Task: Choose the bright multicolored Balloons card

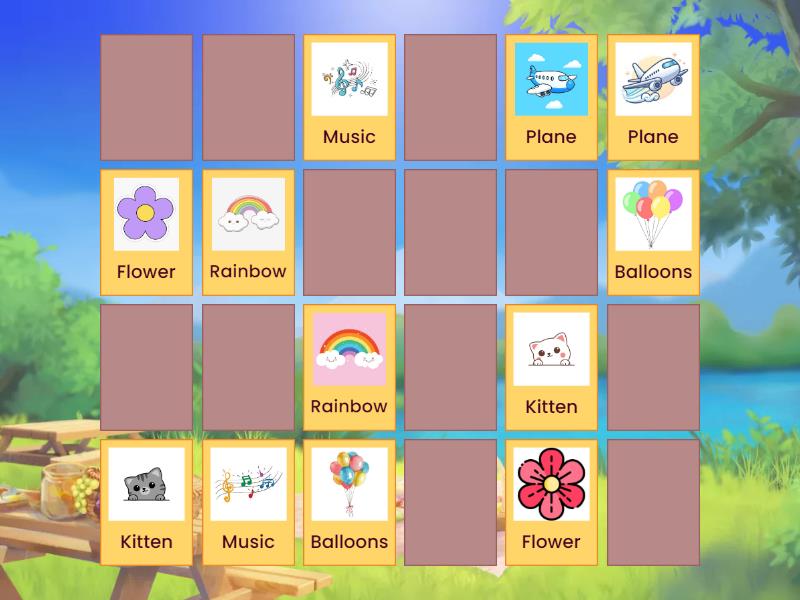Action: click(349, 502)
